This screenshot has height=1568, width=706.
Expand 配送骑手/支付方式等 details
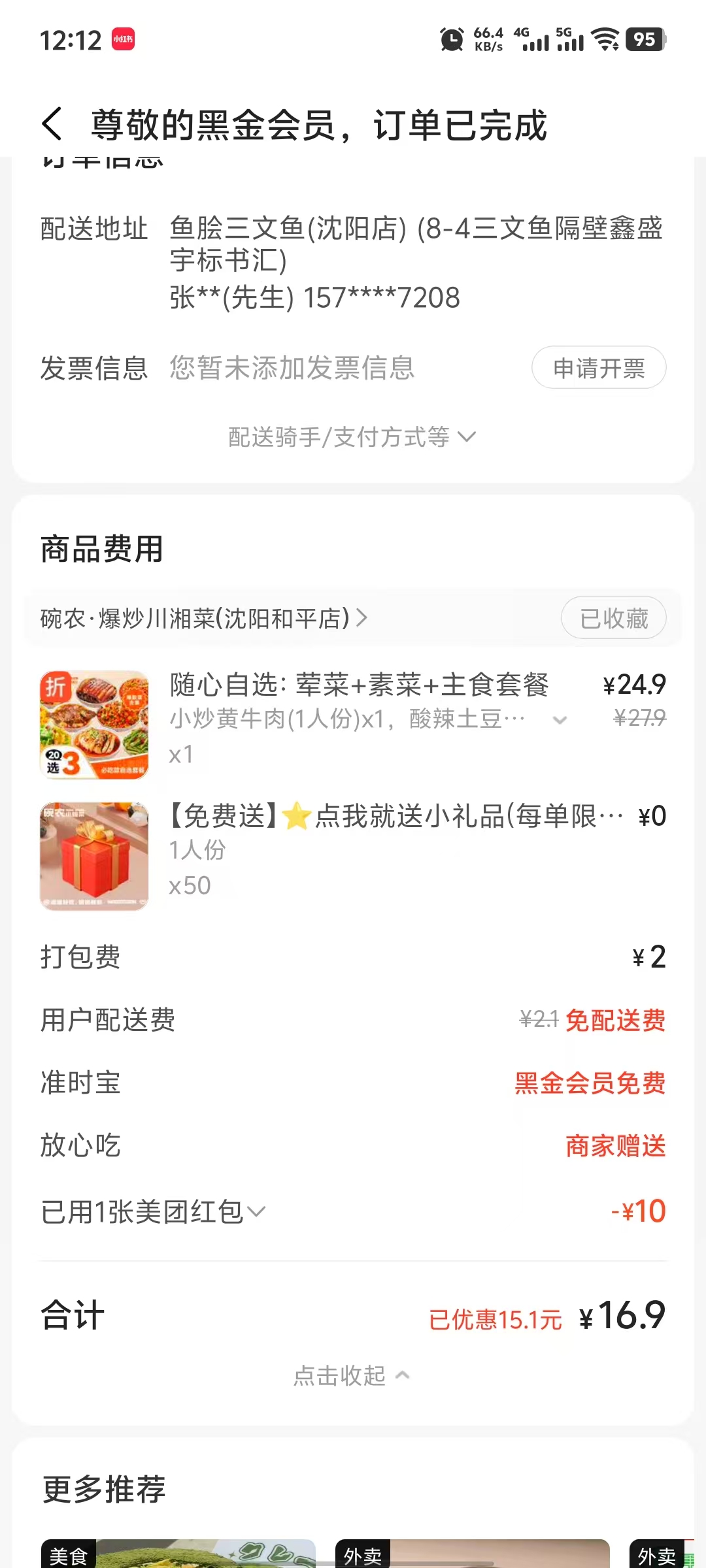point(352,436)
